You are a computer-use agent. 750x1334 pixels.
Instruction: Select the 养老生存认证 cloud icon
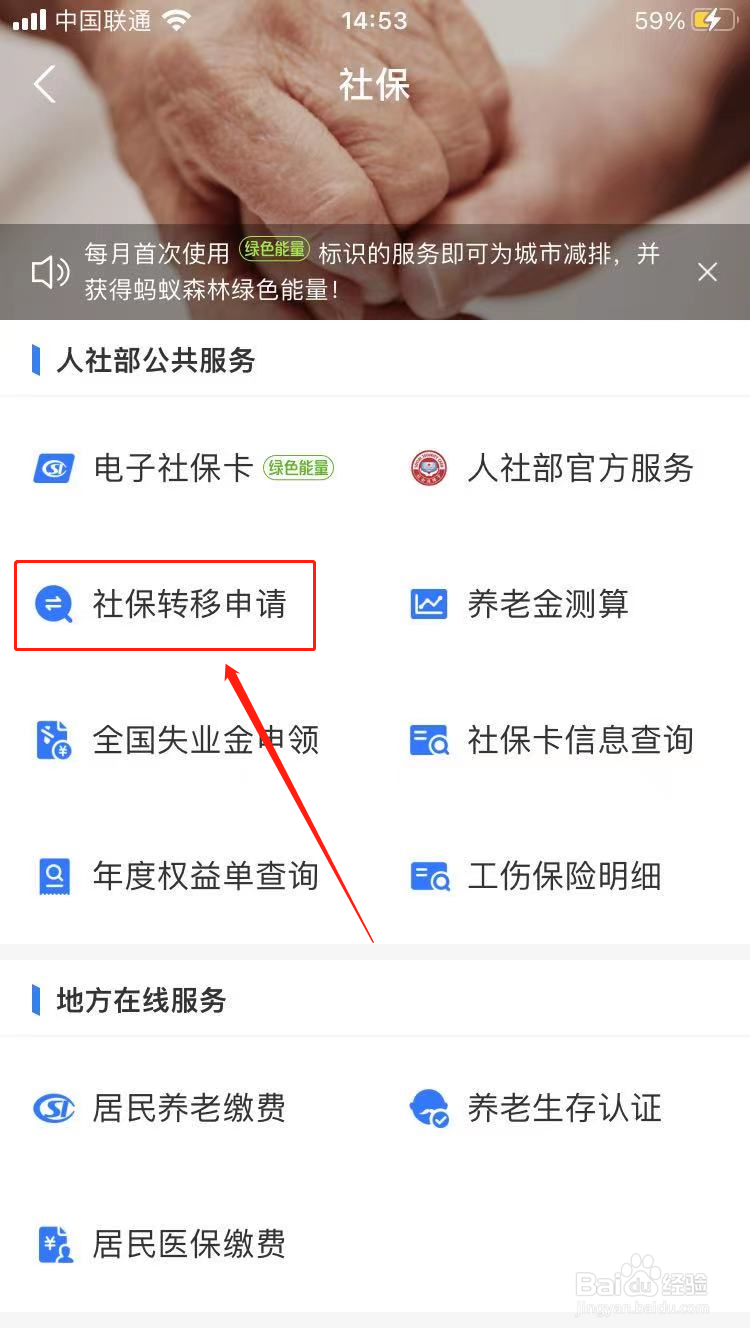click(429, 1108)
